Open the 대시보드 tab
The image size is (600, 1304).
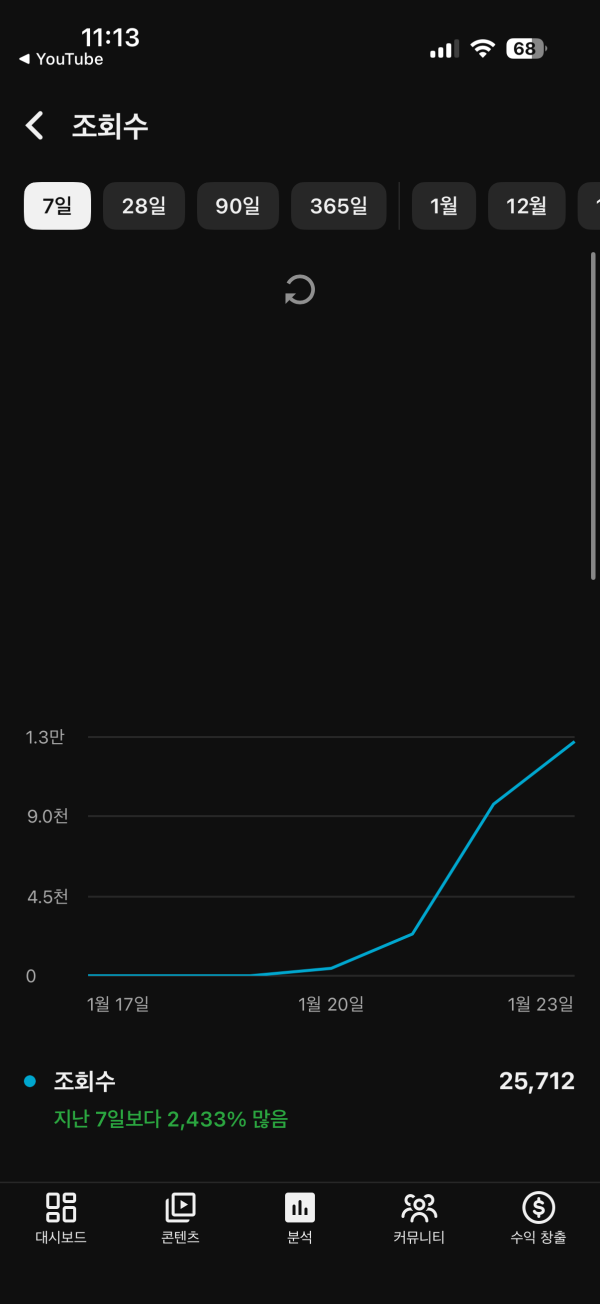[x=61, y=1218]
